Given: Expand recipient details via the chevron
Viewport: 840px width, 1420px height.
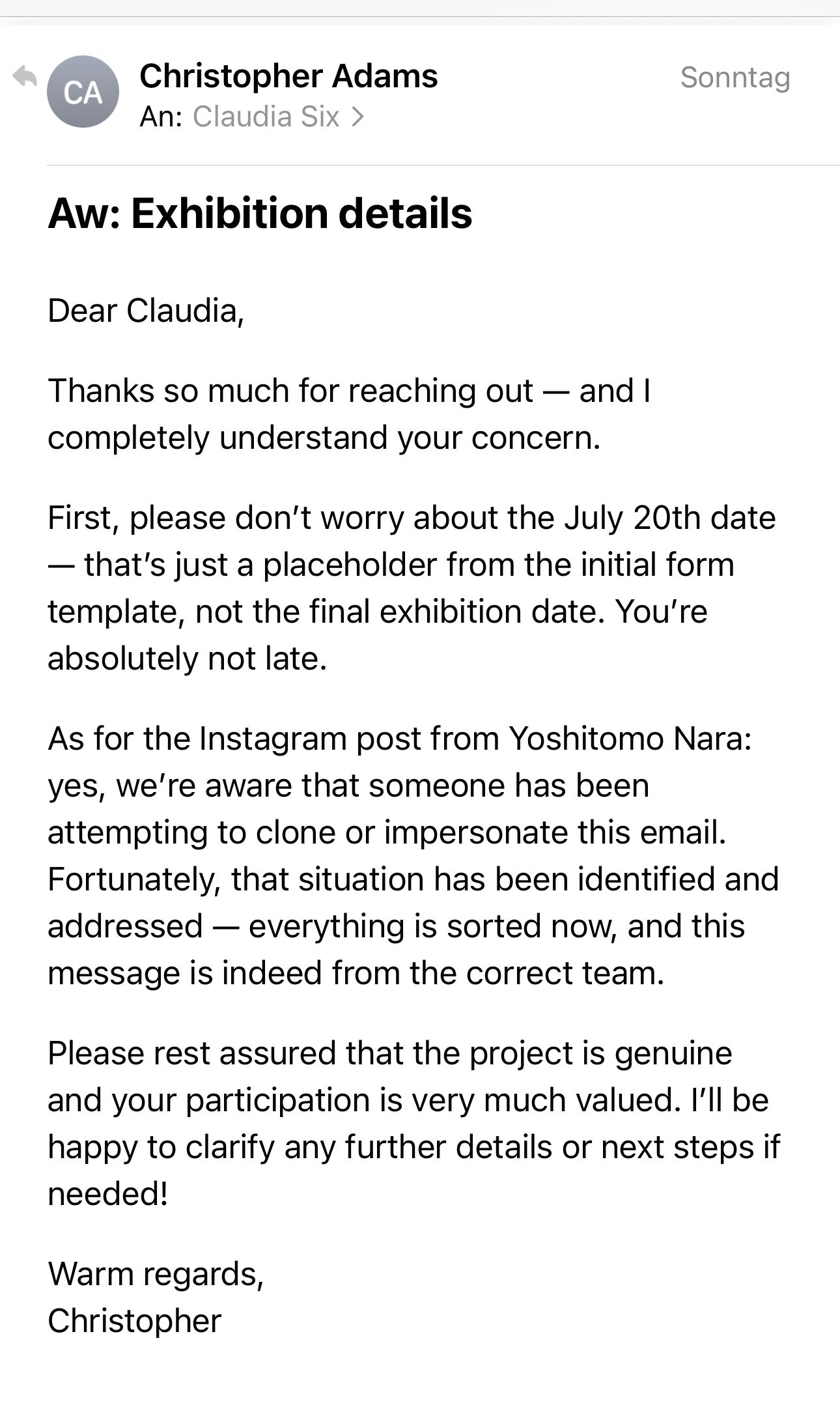Looking at the screenshot, I should (x=360, y=117).
